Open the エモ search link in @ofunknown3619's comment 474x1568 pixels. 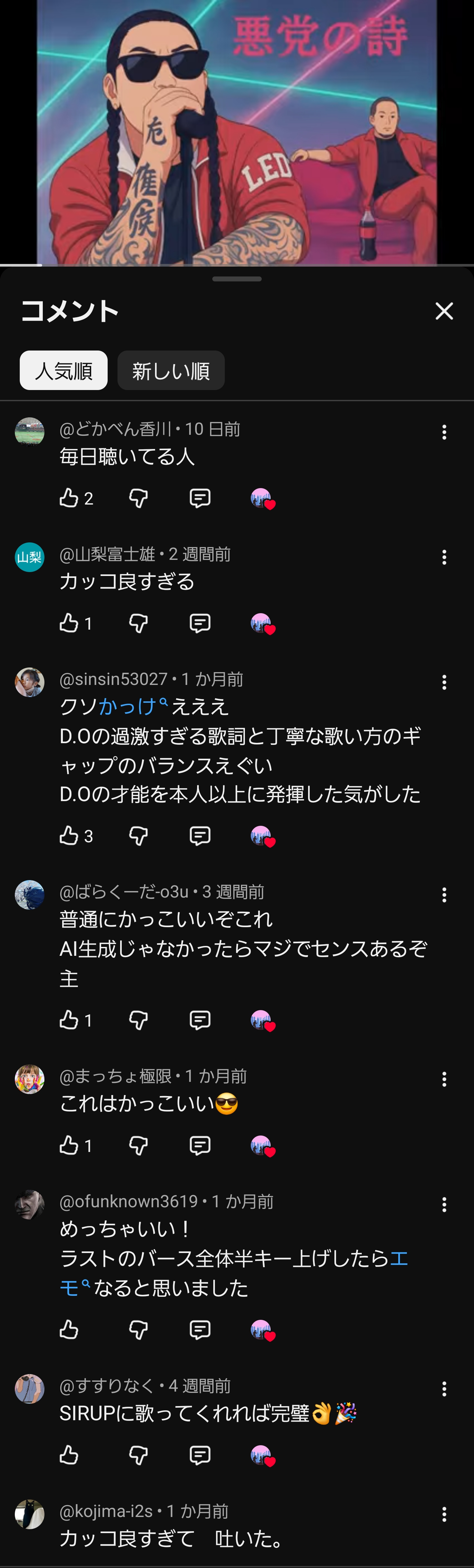[x=398, y=1258]
